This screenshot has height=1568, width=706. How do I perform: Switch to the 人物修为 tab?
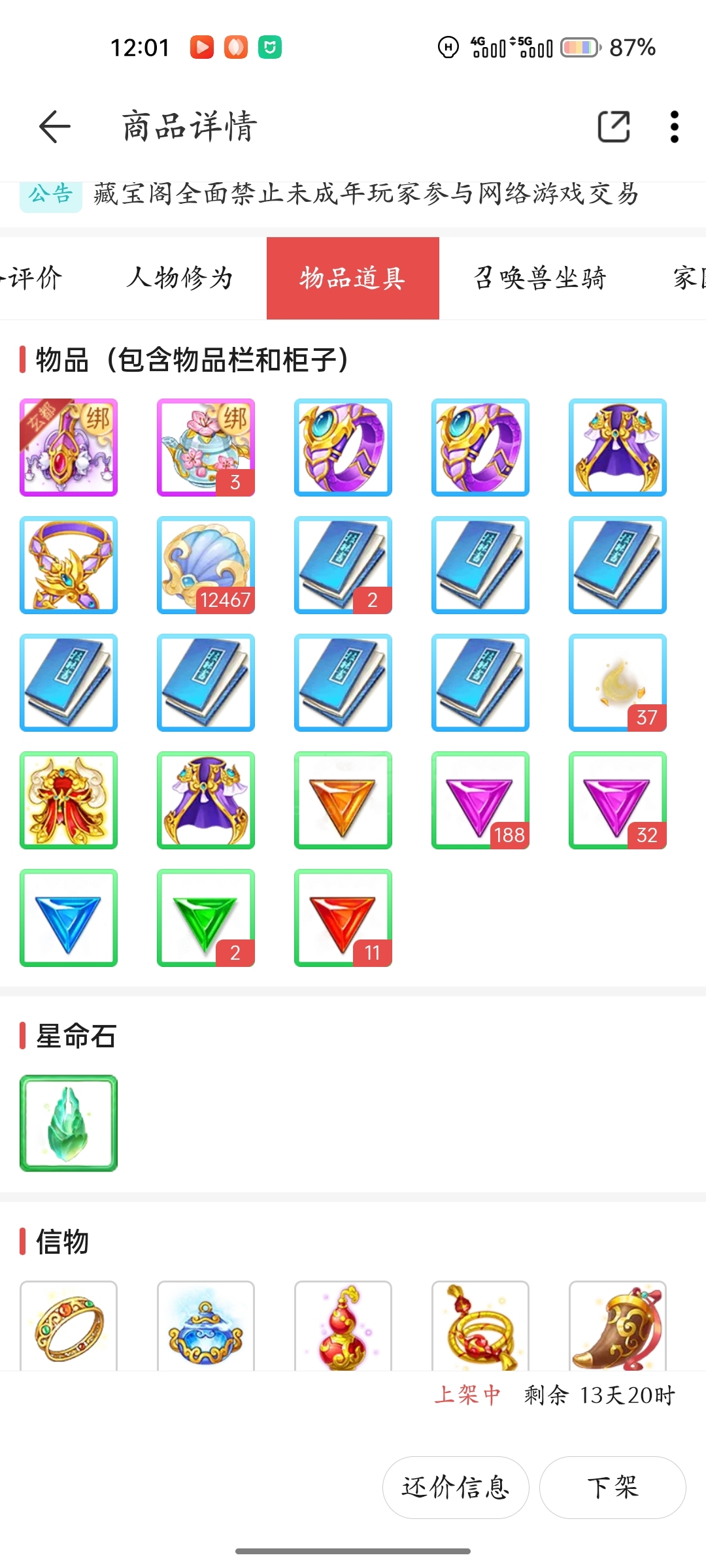180,278
